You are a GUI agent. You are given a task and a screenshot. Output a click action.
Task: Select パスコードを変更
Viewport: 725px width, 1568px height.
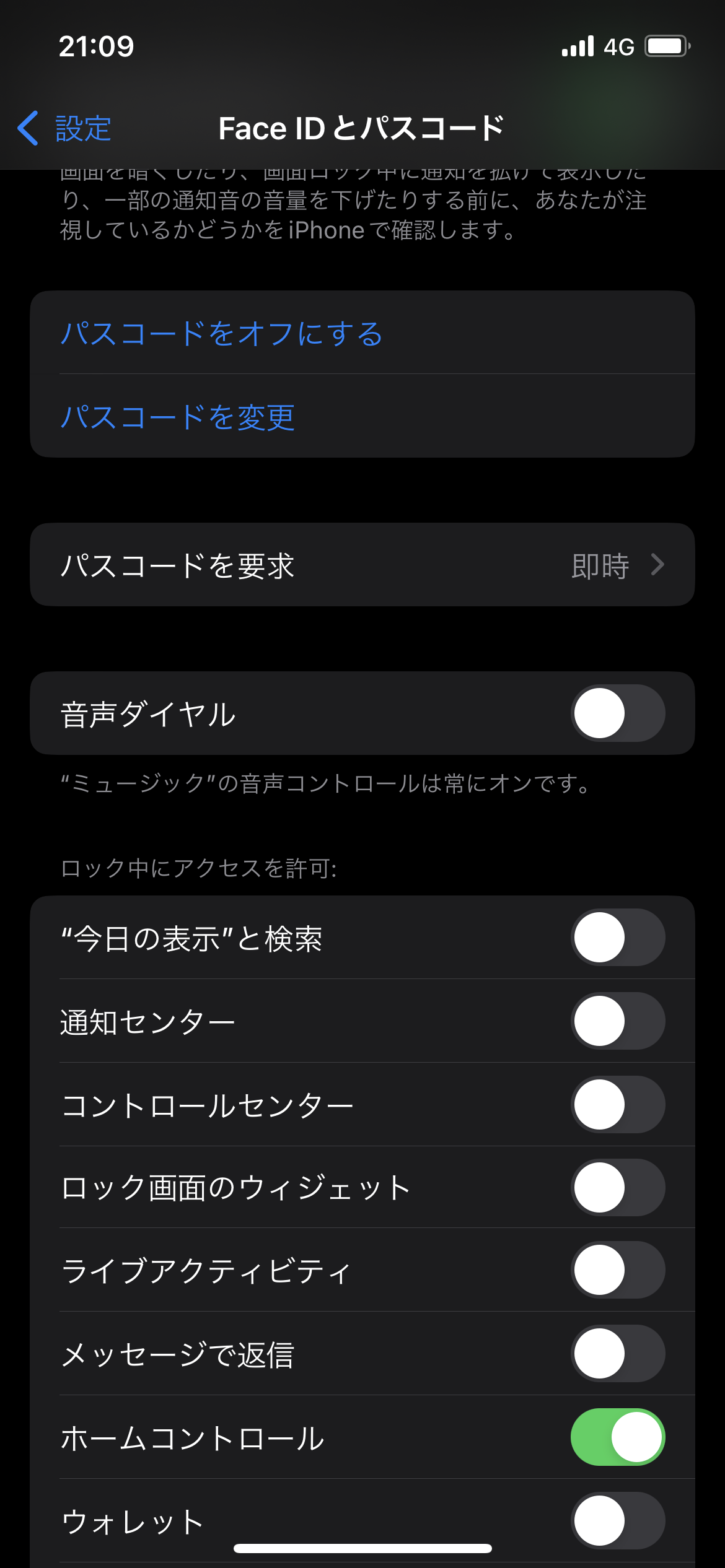177,417
